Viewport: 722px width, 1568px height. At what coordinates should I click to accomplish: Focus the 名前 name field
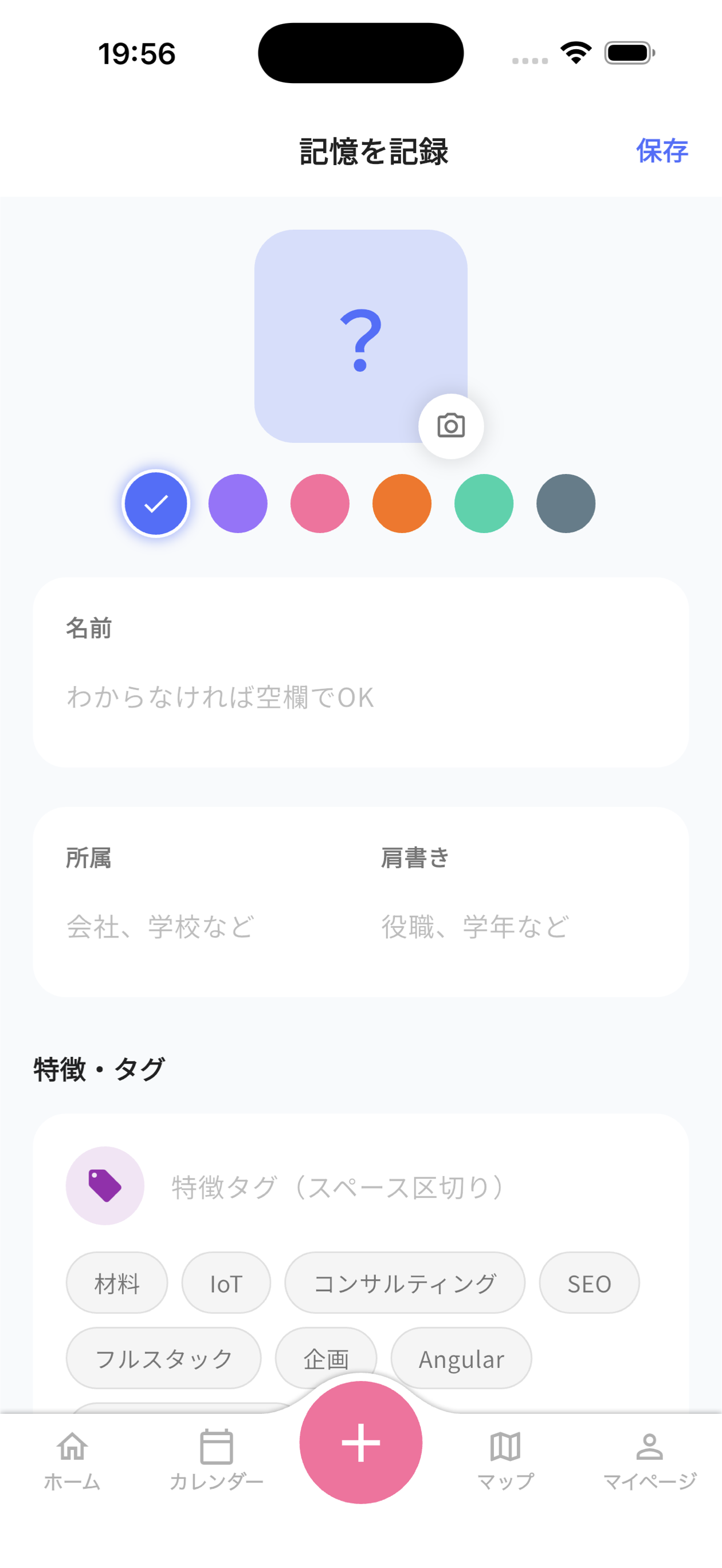point(359,697)
